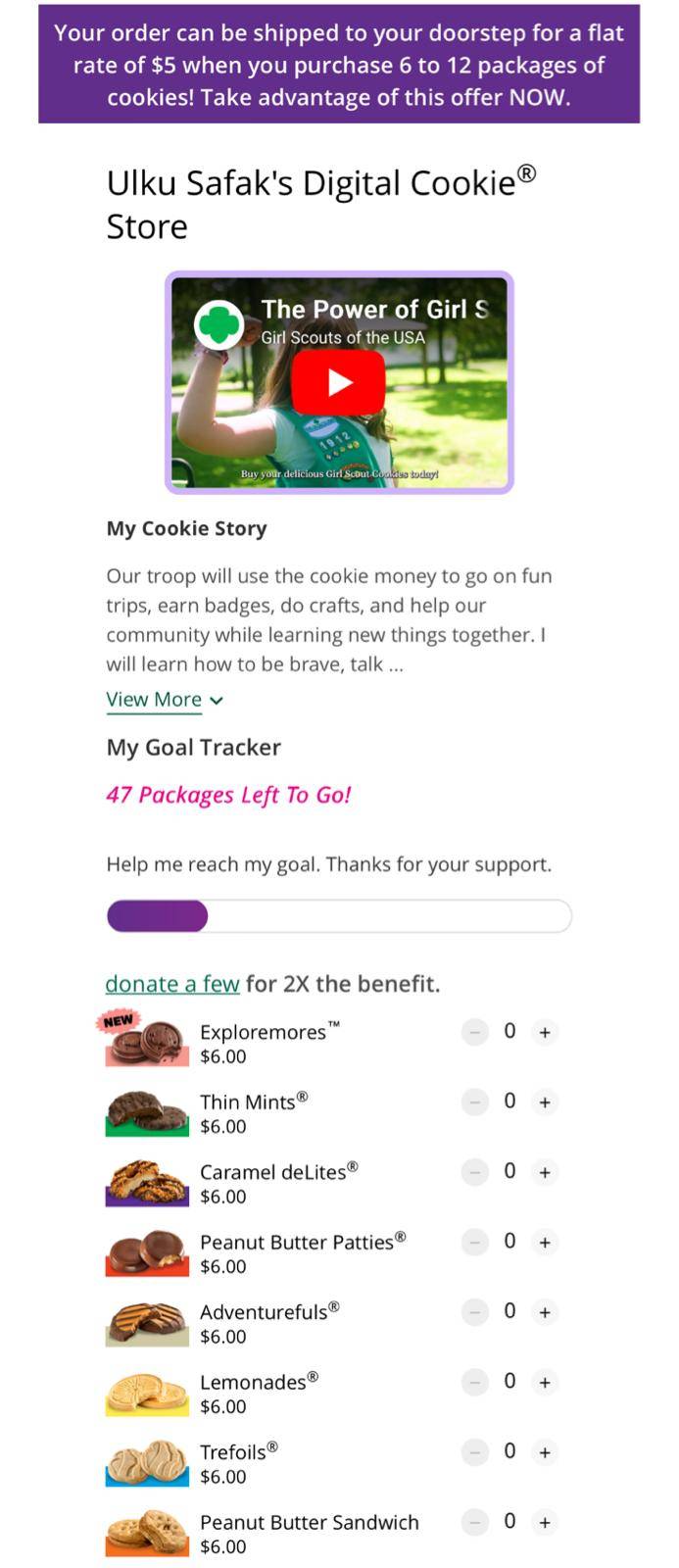
Task: Add a package of Trefoils
Action: coord(545,1452)
